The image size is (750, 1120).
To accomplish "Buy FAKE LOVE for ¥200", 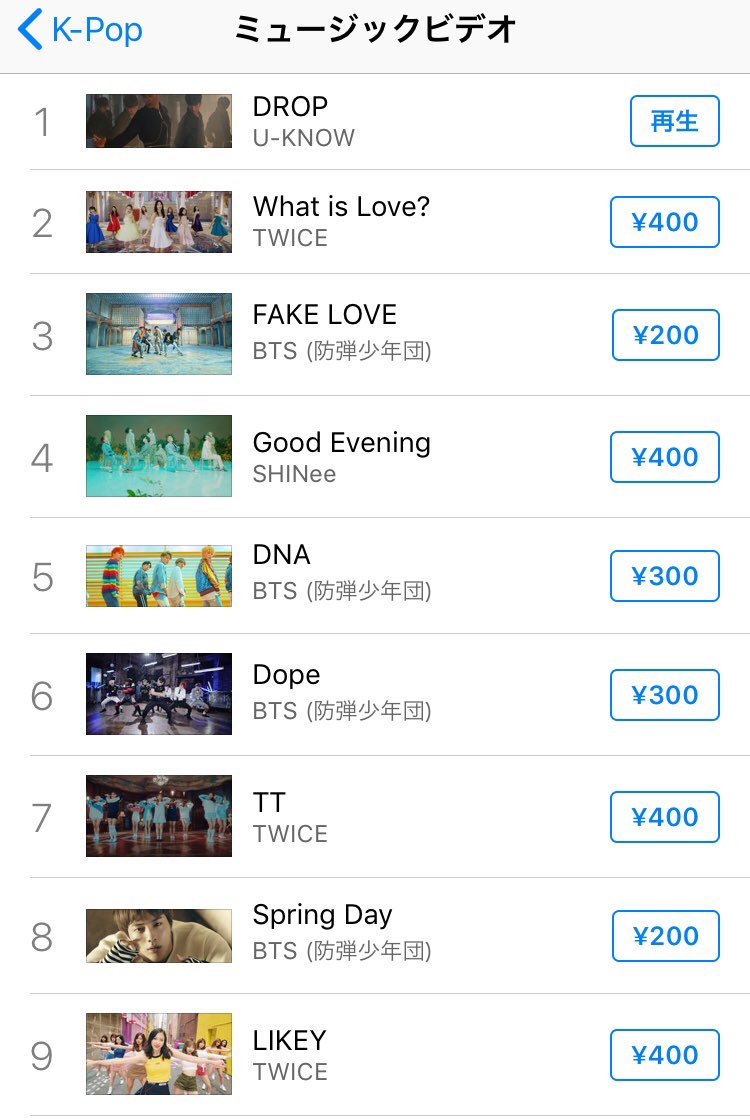I will [x=665, y=335].
